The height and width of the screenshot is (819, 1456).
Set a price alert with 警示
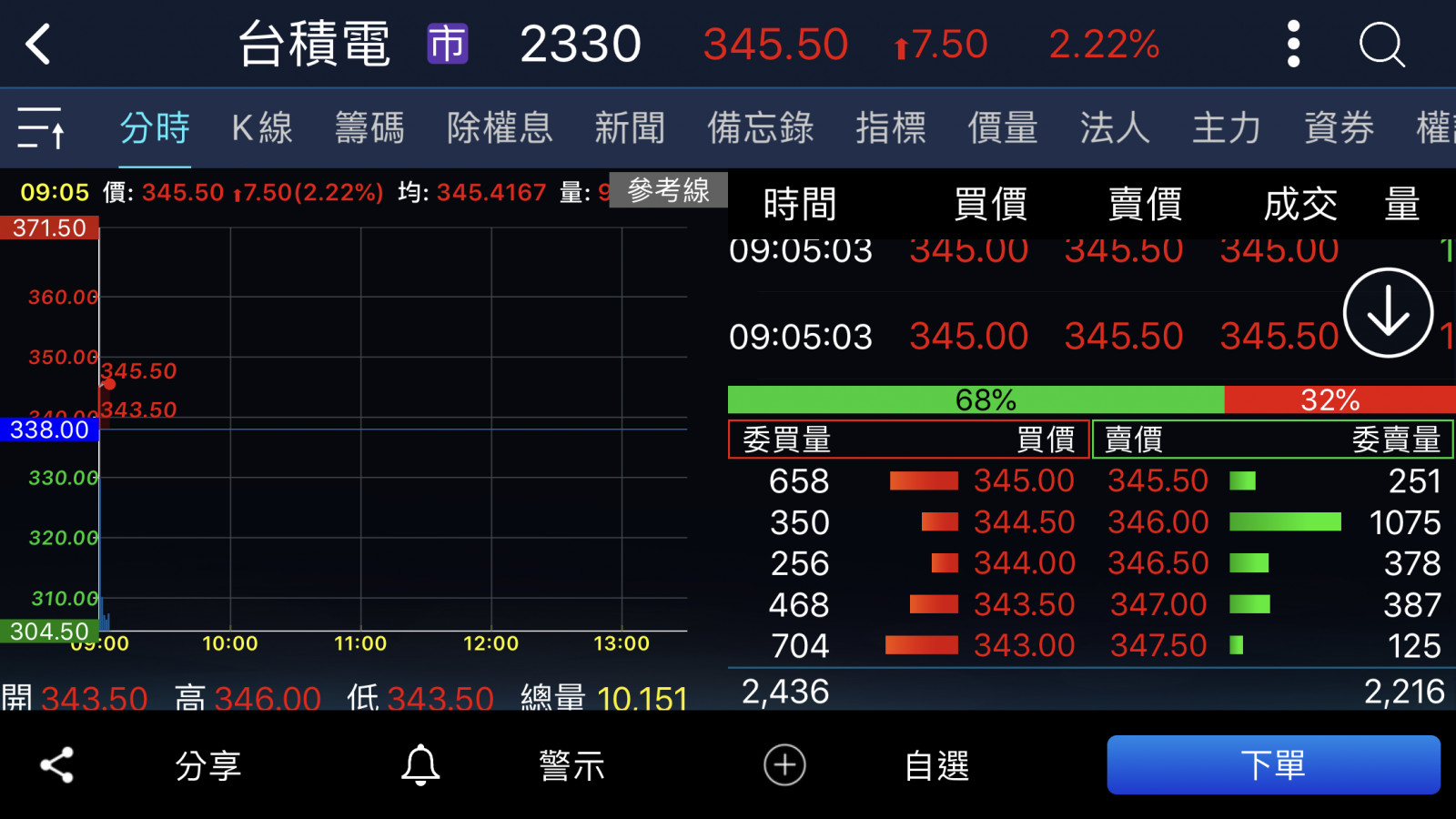coord(505,765)
